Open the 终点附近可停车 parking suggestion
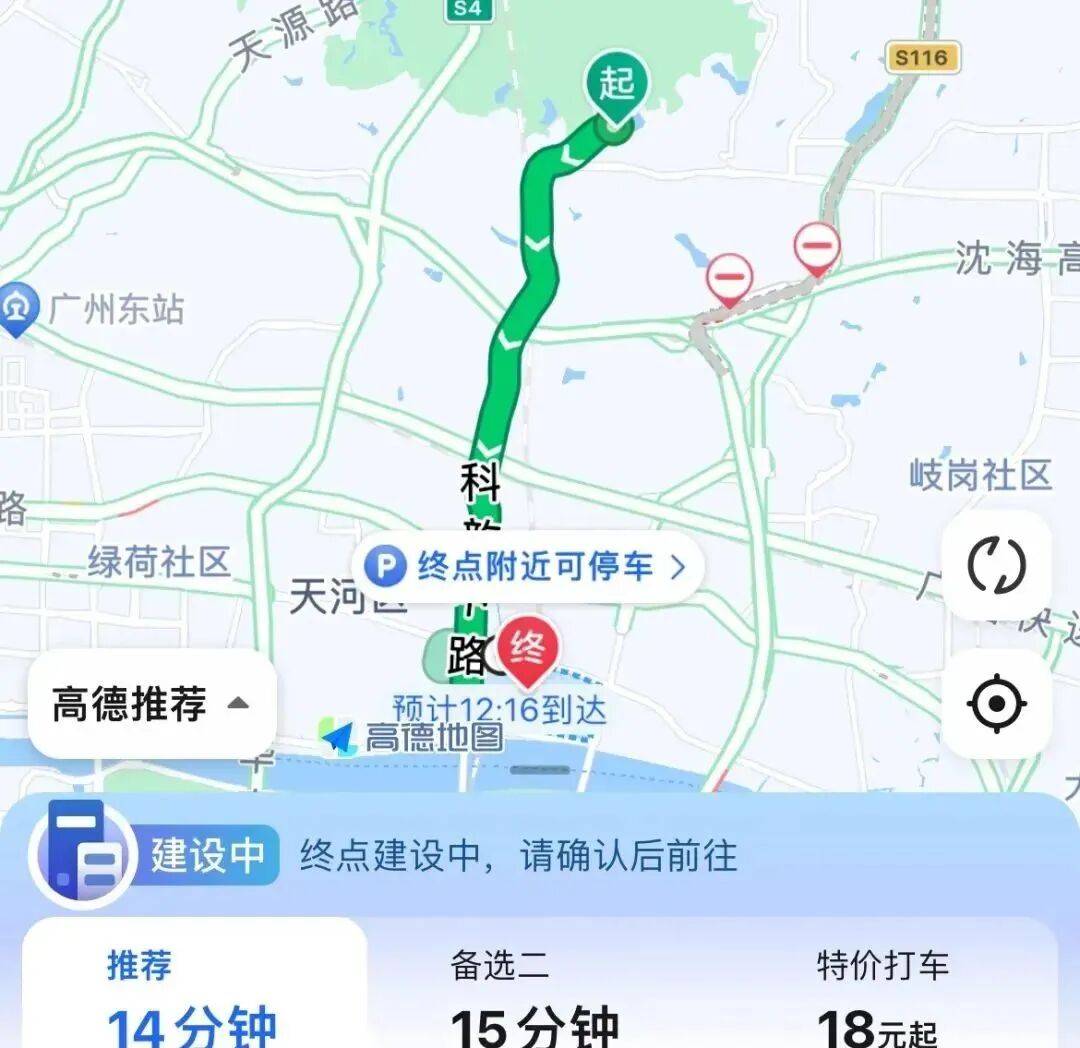 (x=526, y=567)
